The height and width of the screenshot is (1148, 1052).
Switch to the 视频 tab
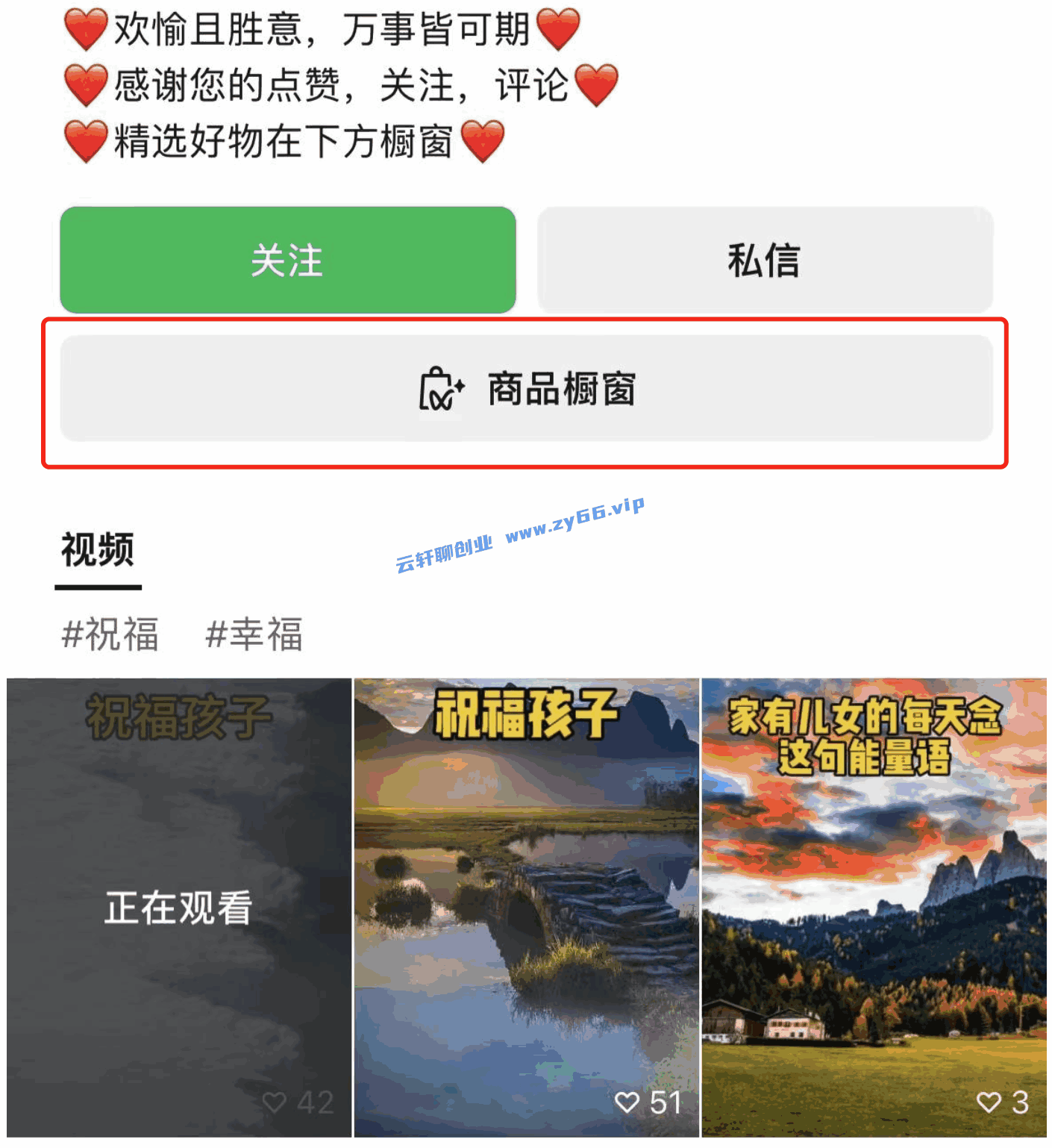tap(98, 551)
